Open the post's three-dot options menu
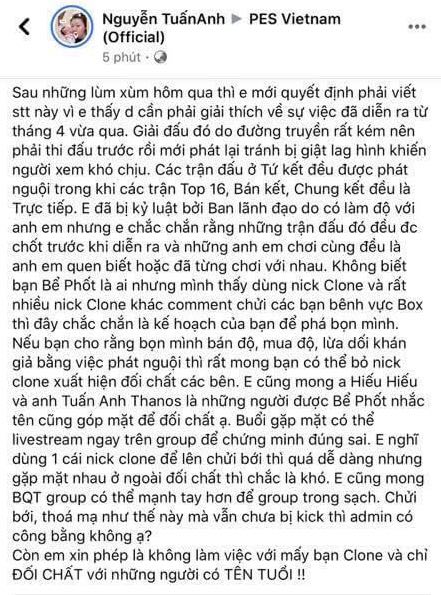This screenshot has width=441, height=595. pyautogui.click(x=417, y=27)
